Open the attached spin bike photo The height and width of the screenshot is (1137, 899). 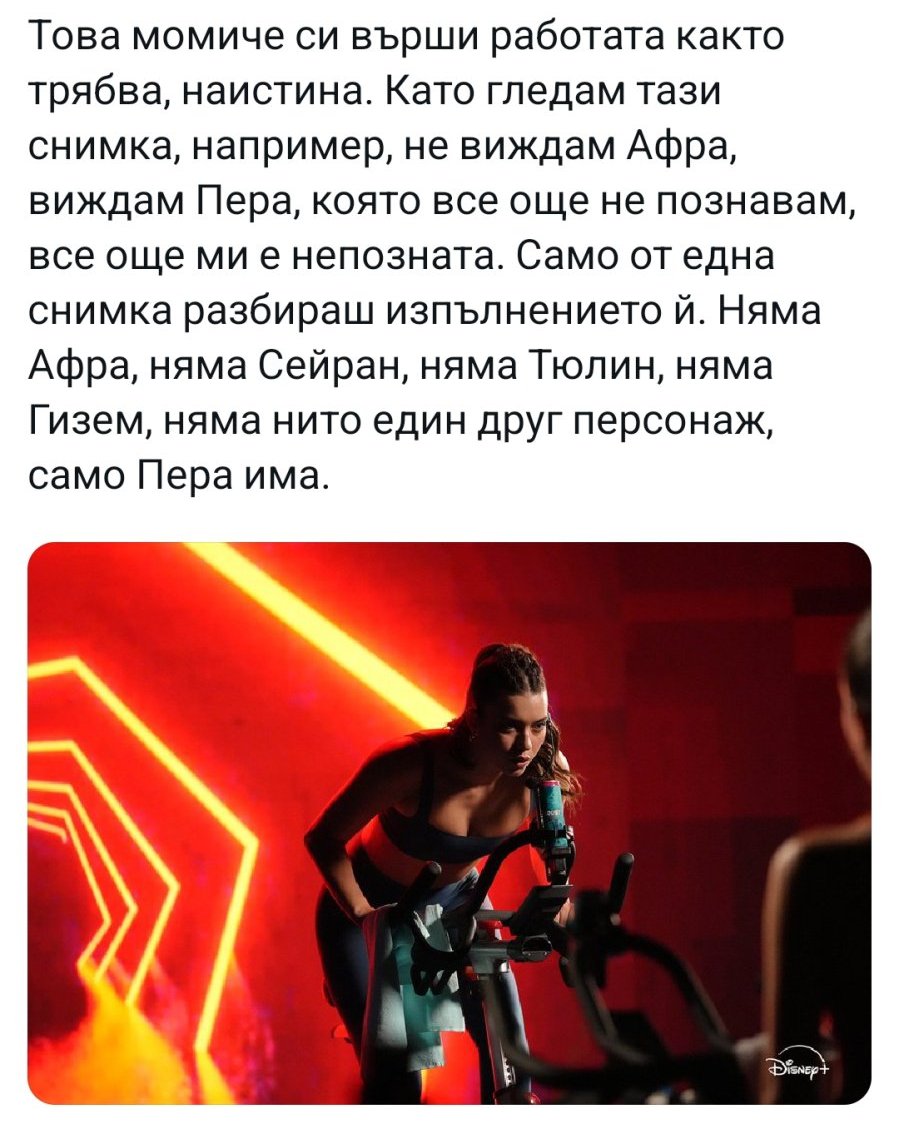[x=450, y=823]
